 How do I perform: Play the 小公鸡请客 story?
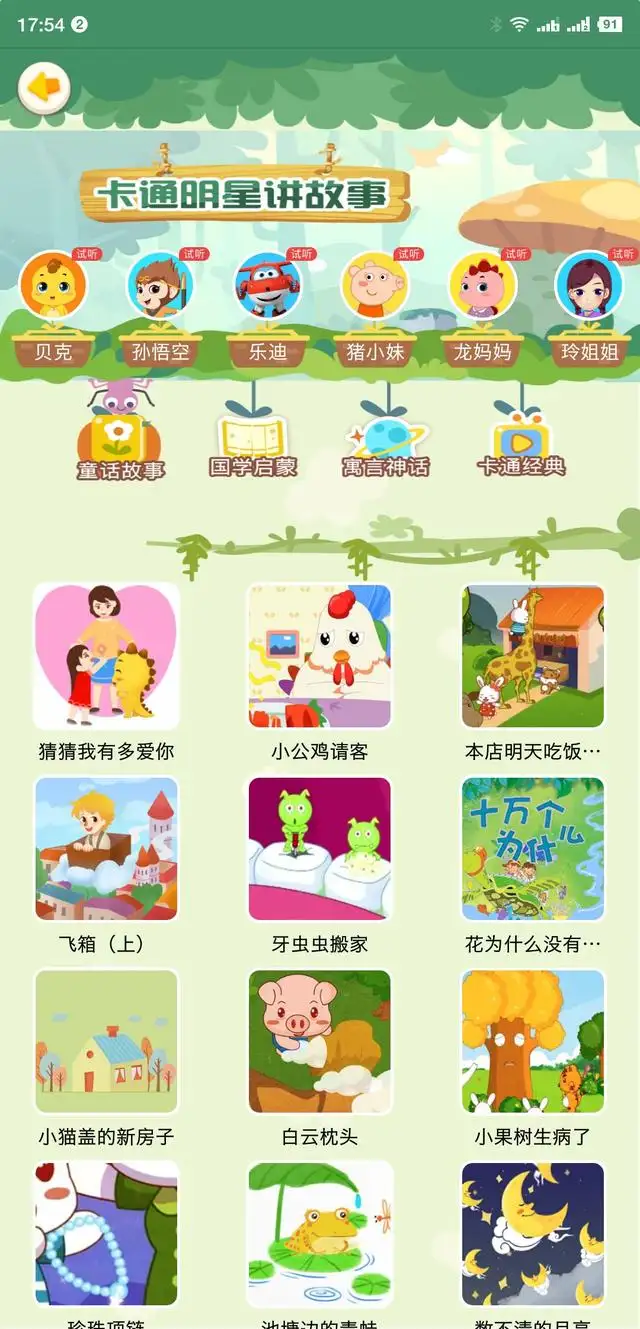click(320, 673)
